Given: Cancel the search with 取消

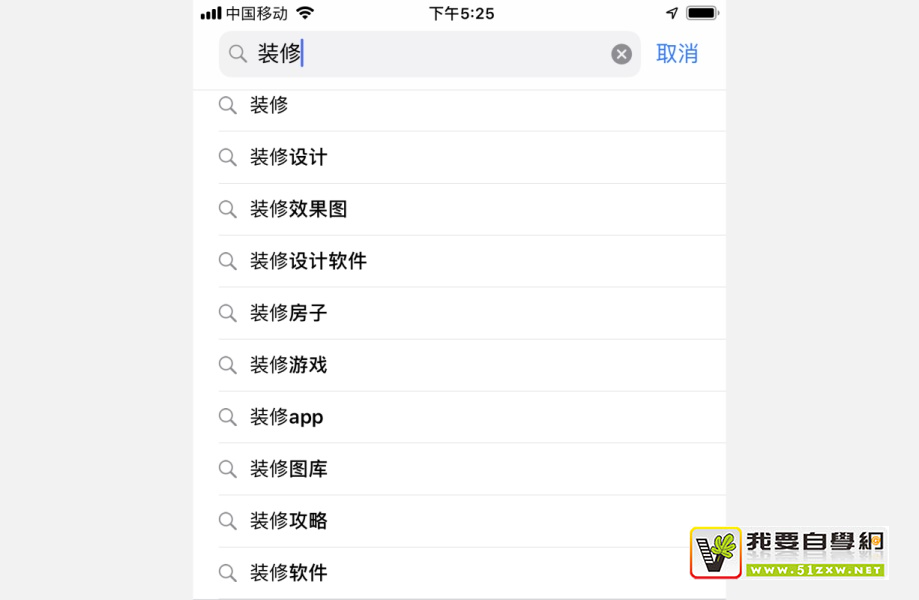Looking at the screenshot, I should pos(677,54).
